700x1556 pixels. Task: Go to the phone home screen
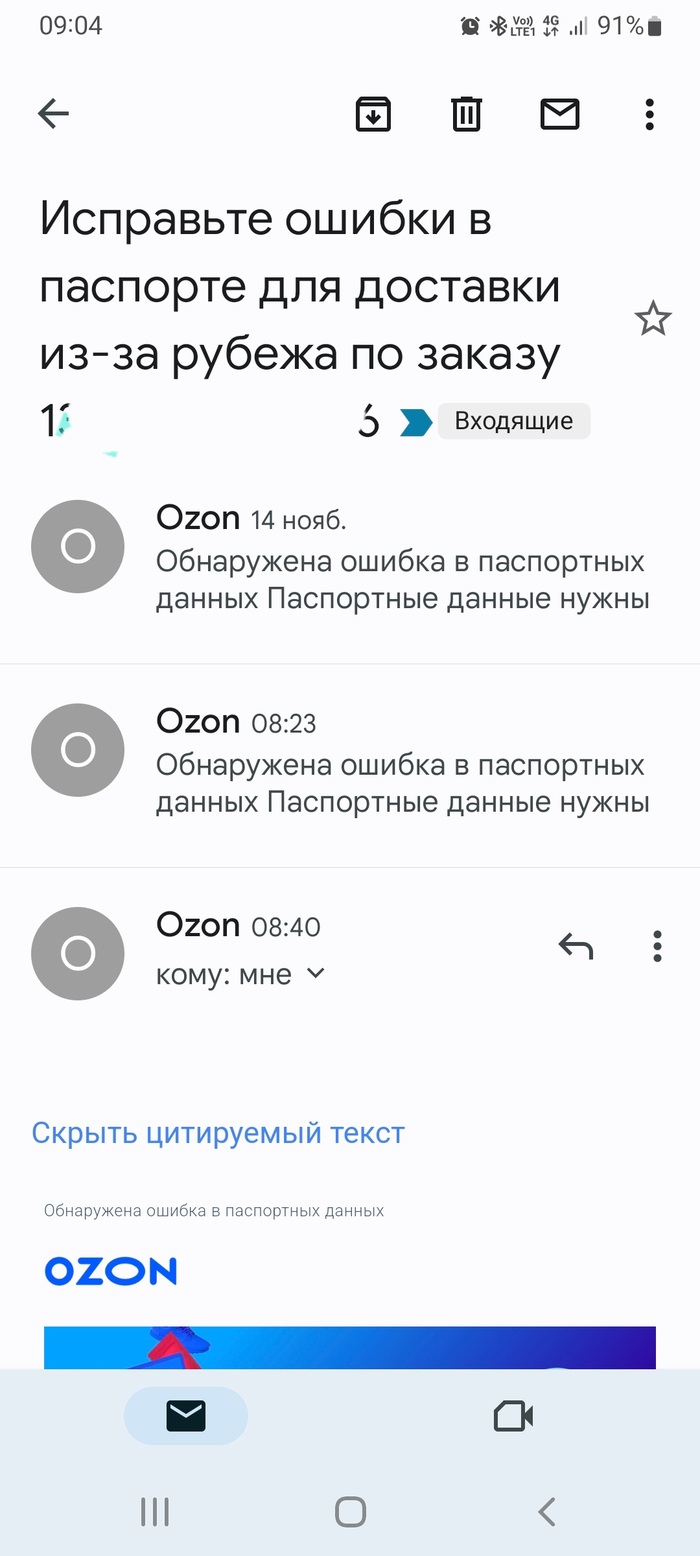tap(350, 1511)
